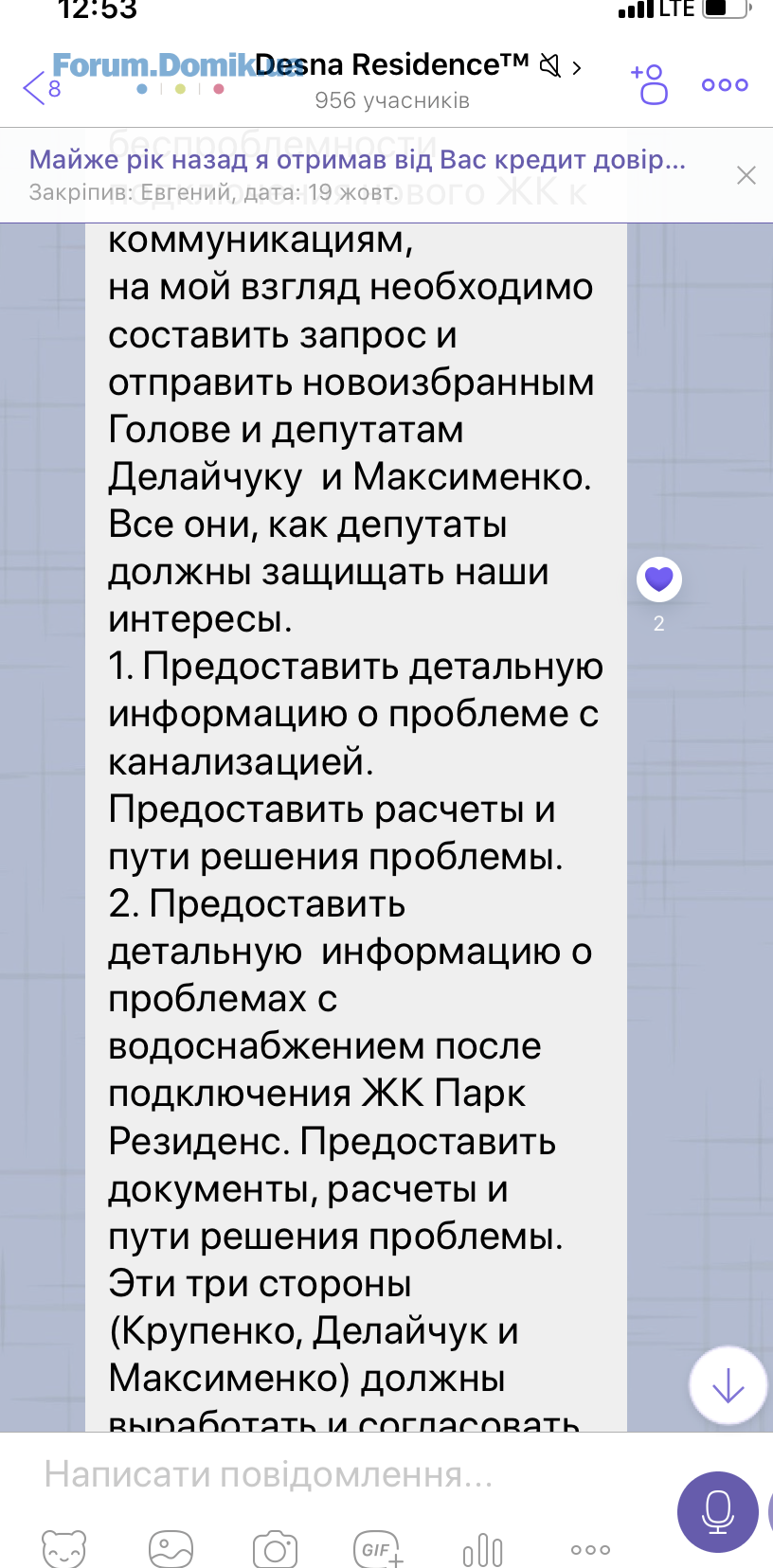The height and width of the screenshot is (1568, 773).
Task: Open the sticker panel
Action: click(x=63, y=1549)
